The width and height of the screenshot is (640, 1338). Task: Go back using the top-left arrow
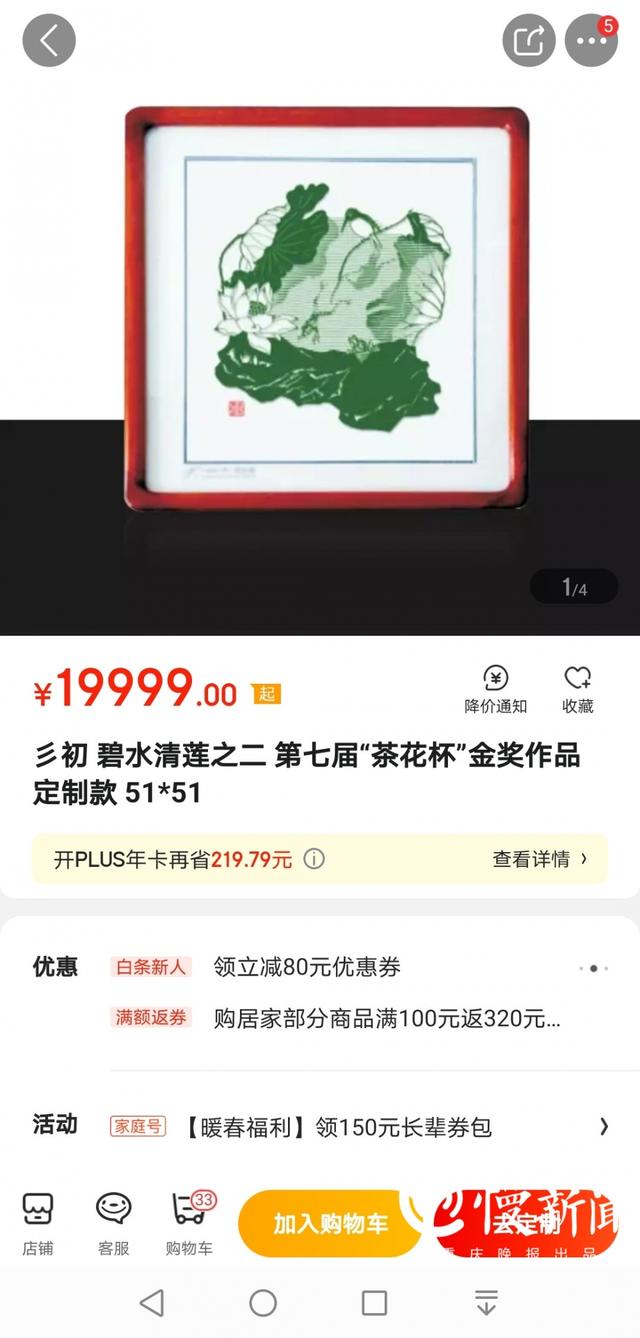tap(49, 41)
